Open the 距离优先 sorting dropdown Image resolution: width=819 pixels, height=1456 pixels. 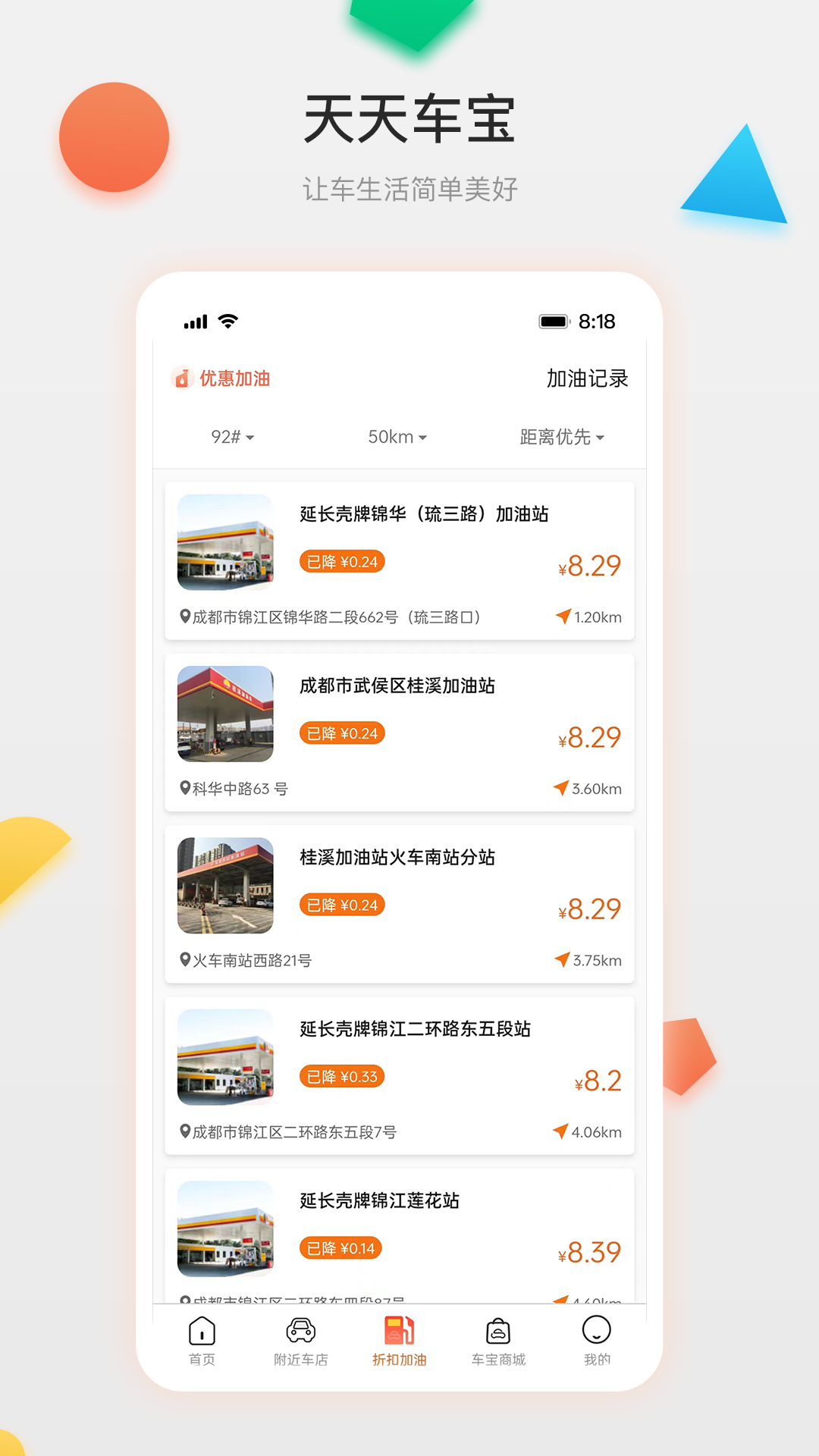click(561, 437)
